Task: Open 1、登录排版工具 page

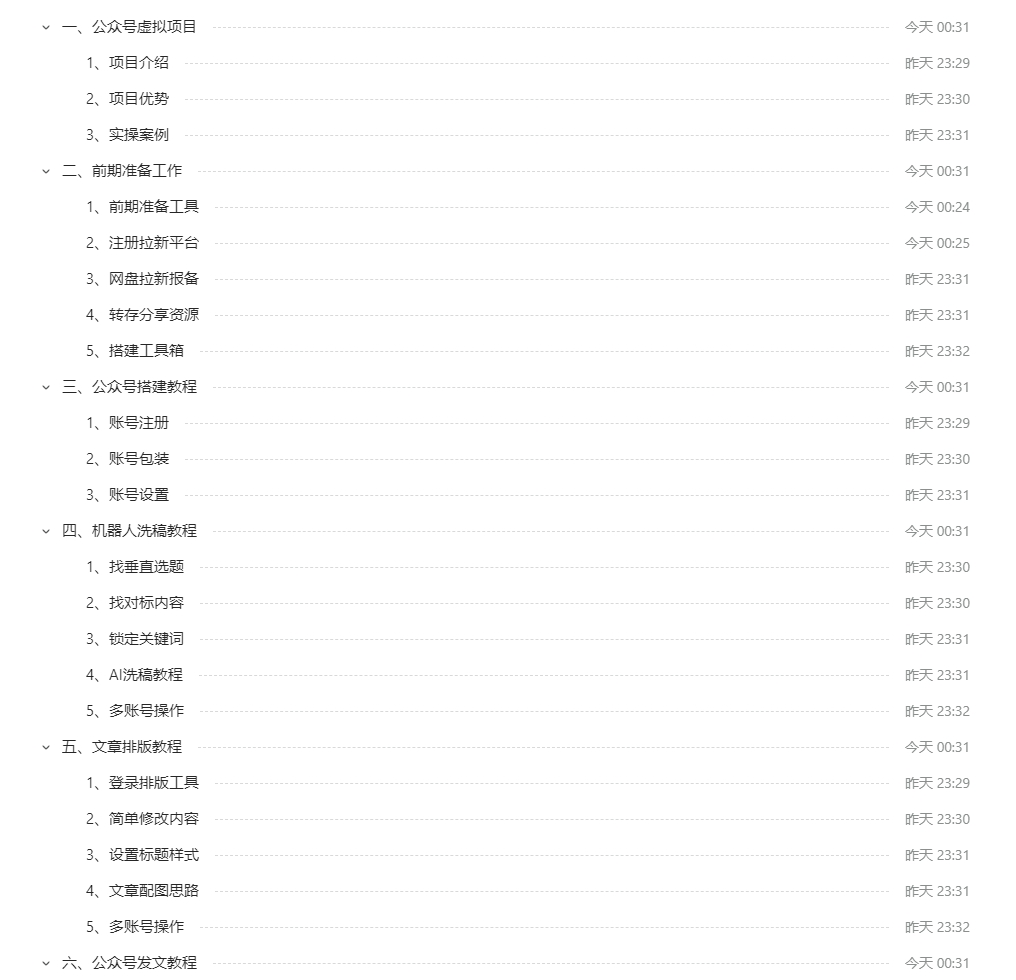Action: click(x=142, y=783)
